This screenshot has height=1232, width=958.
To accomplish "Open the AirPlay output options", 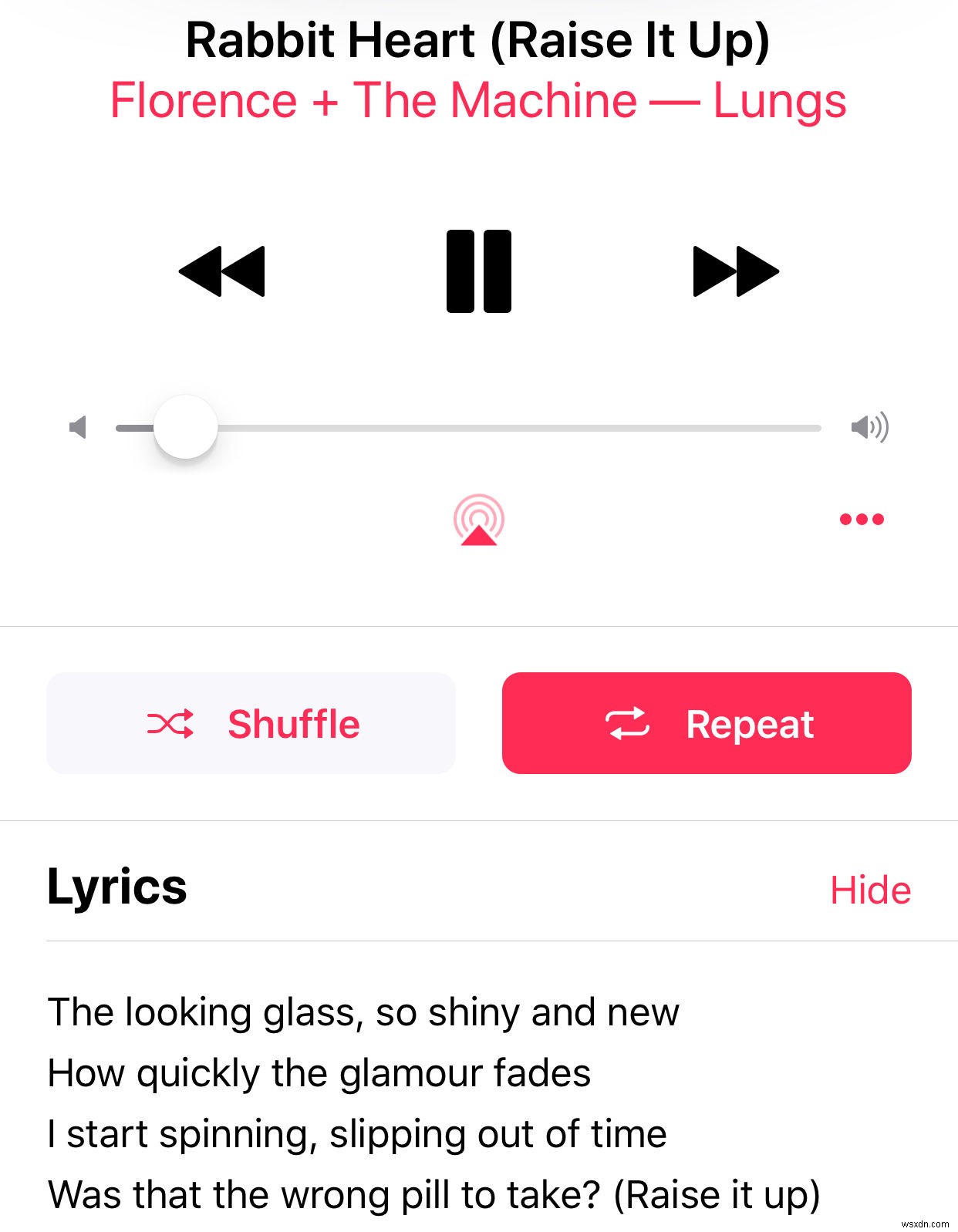I will pos(478,520).
